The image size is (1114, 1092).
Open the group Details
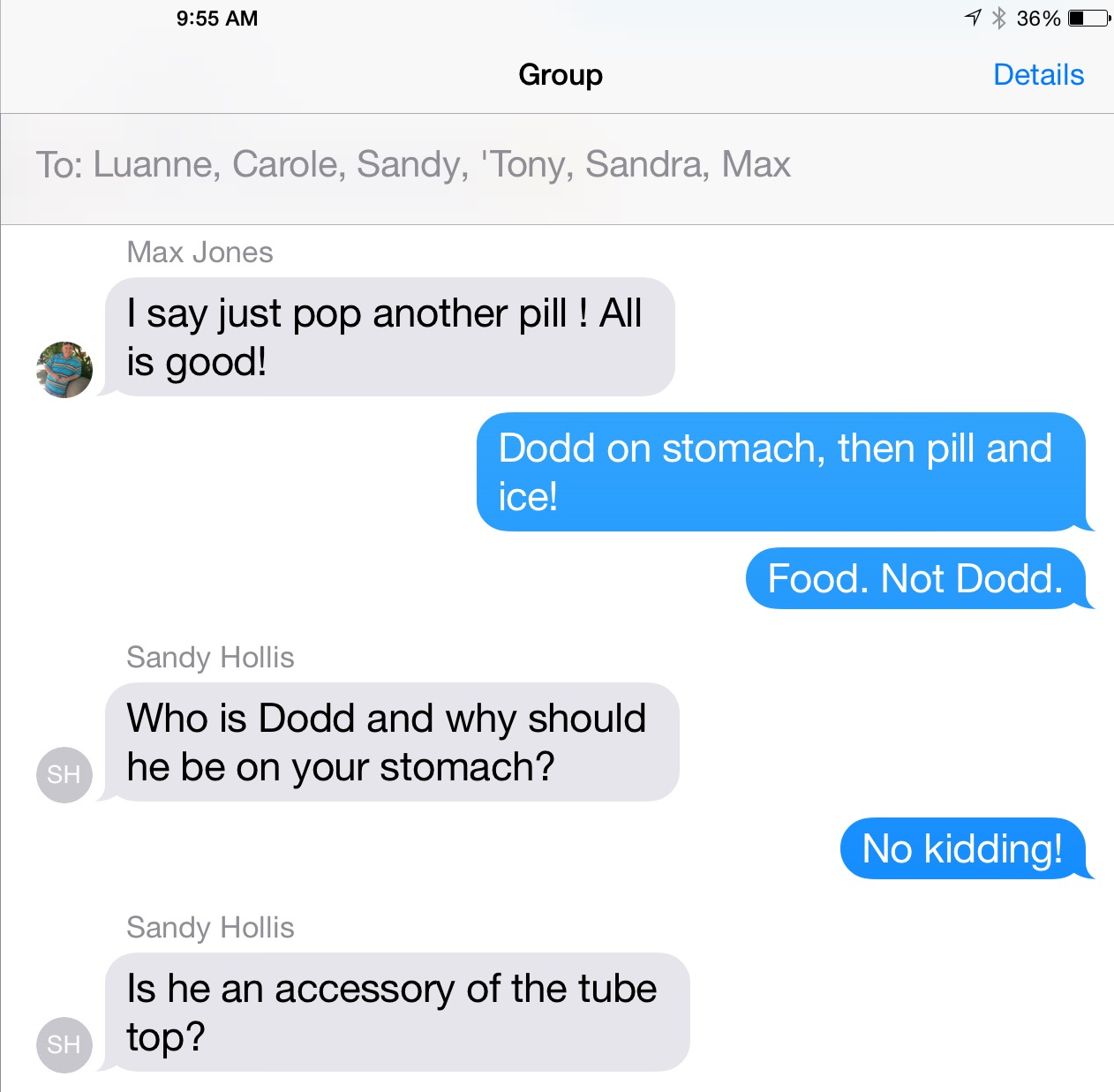(x=1038, y=75)
